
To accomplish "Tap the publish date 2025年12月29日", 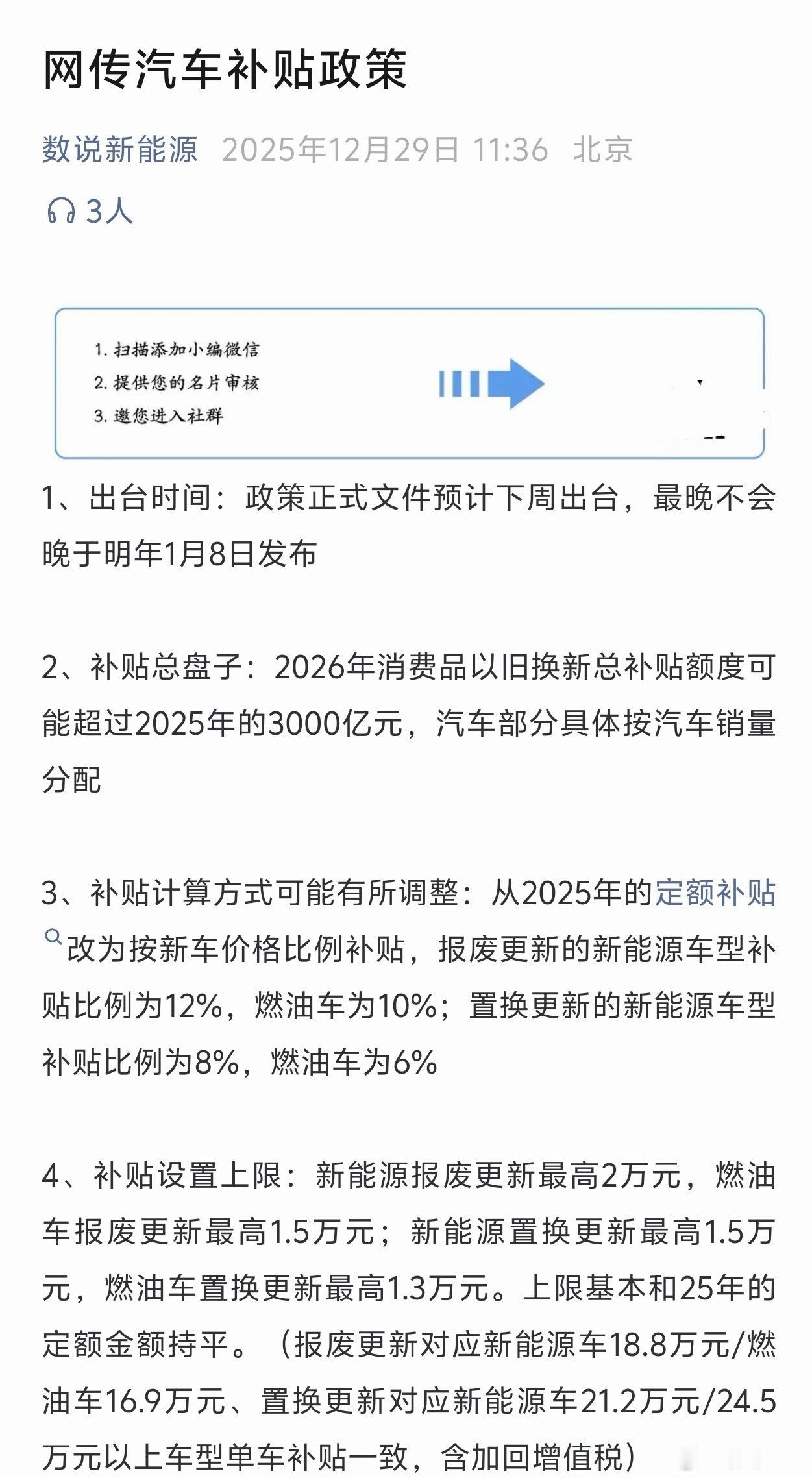I will tap(341, 148).
